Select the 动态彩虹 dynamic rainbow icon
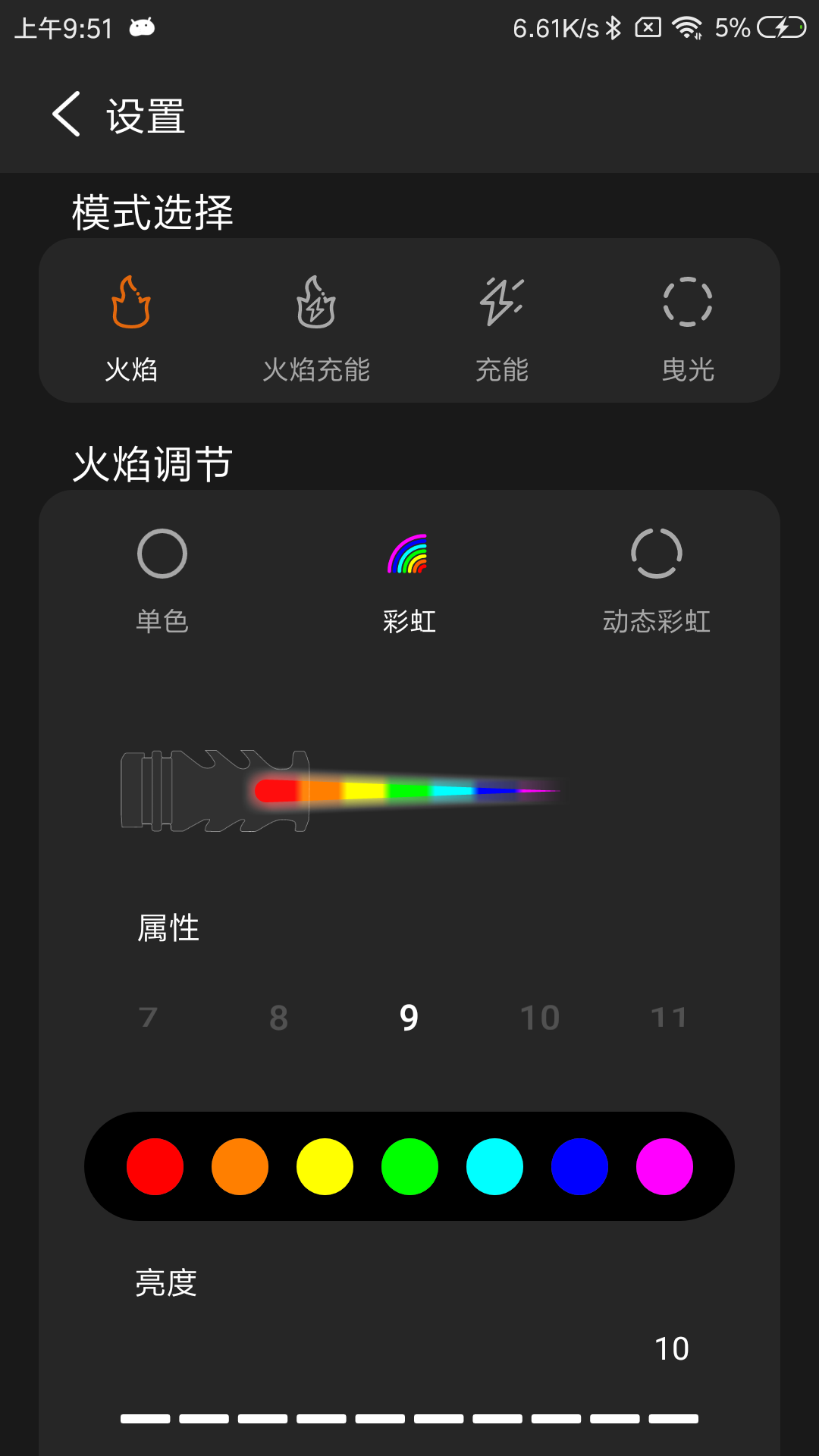The height and width of the screenshot is (1456, 819). tap(656, 554)
